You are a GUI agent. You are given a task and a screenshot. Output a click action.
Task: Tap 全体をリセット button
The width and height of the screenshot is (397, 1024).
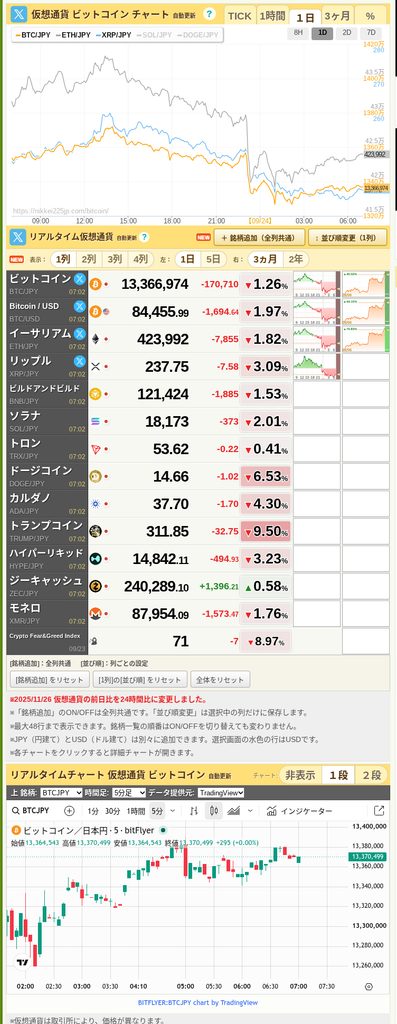(220, 679)
